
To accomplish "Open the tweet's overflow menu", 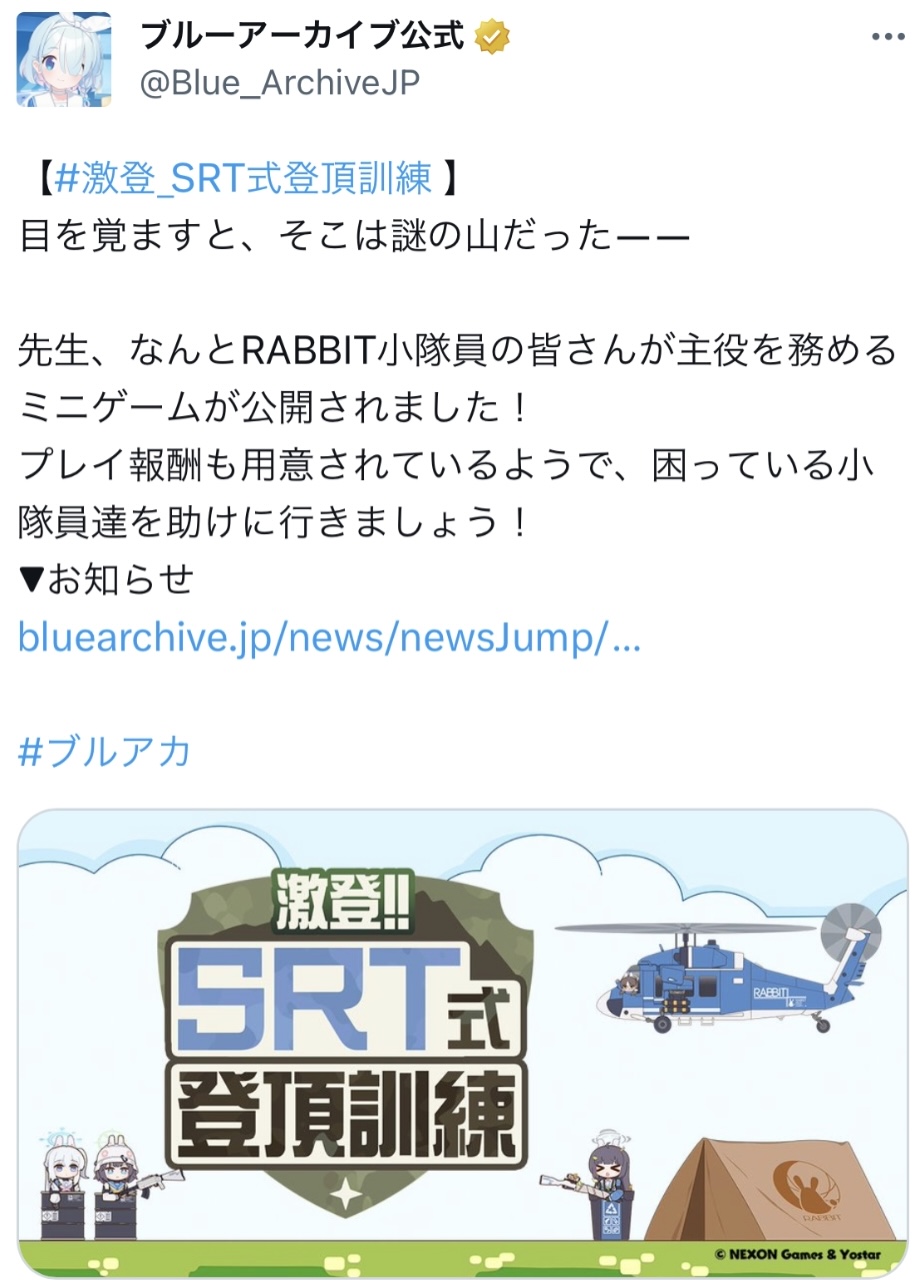I will coord(888,37).
